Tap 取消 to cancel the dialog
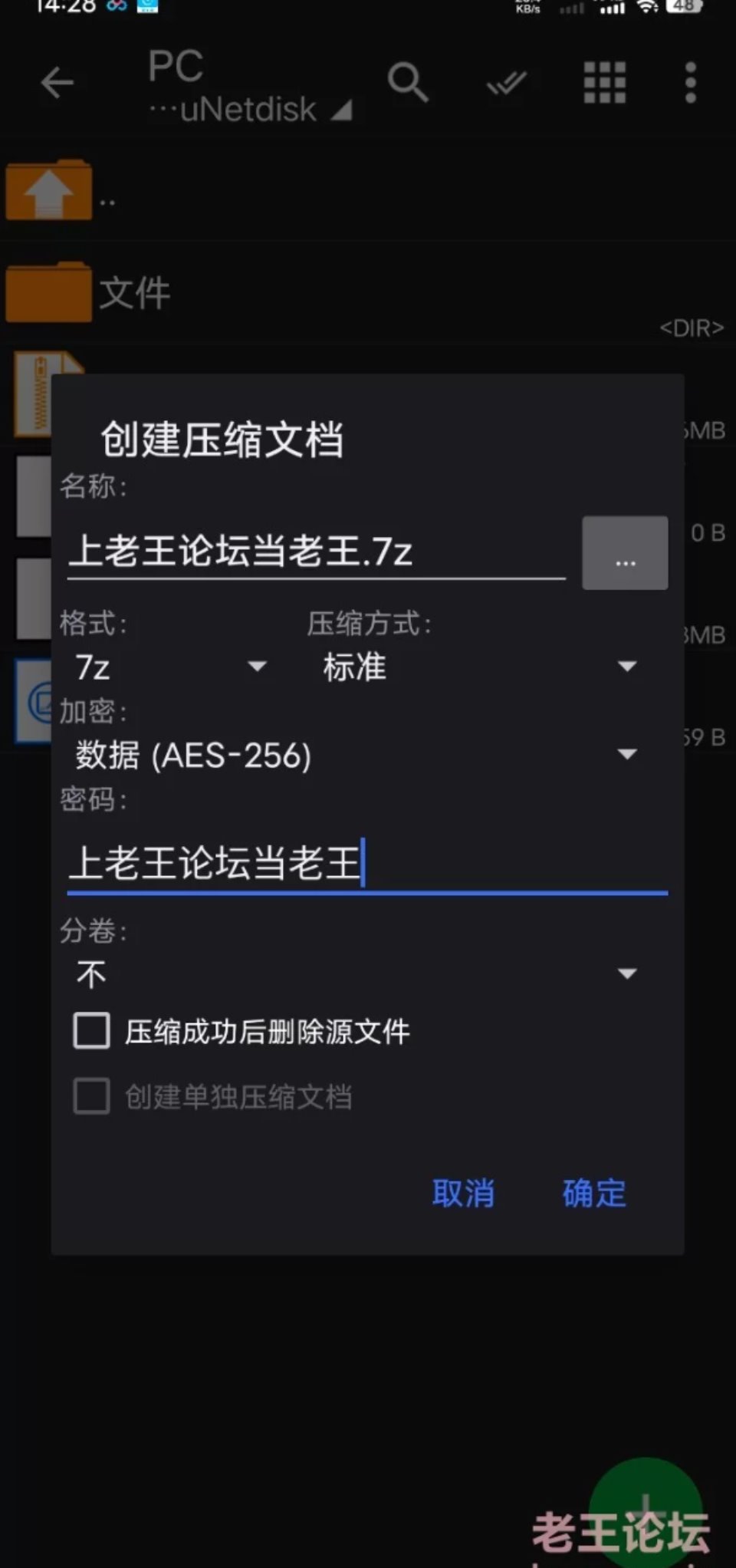736x1568 pixels. 463,1193
